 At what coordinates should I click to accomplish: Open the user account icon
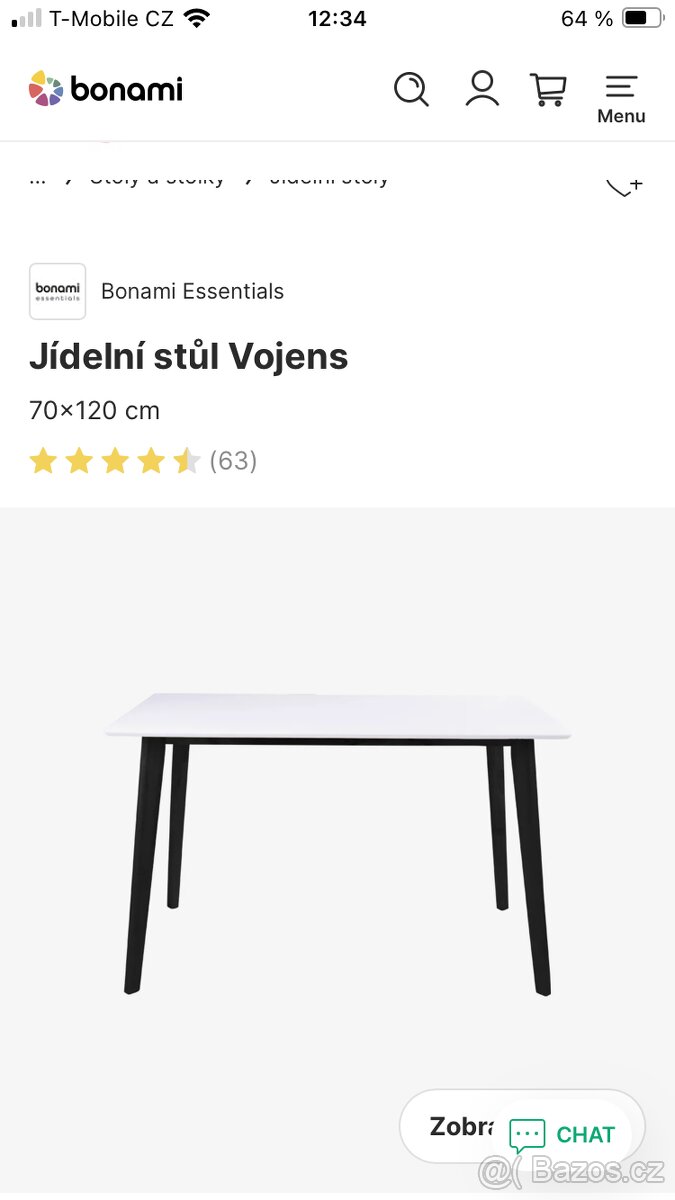(x=482, y=89)
